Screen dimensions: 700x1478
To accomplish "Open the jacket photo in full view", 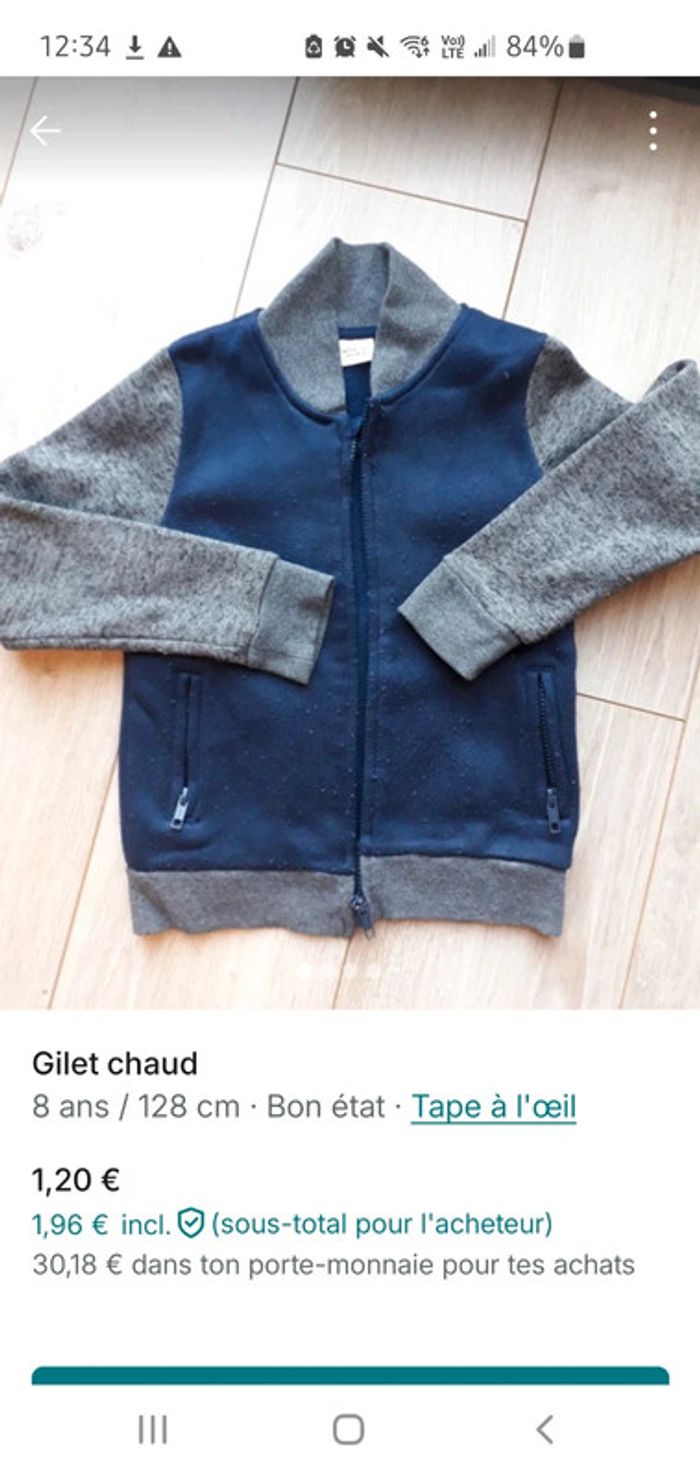I will coord(350,560).
